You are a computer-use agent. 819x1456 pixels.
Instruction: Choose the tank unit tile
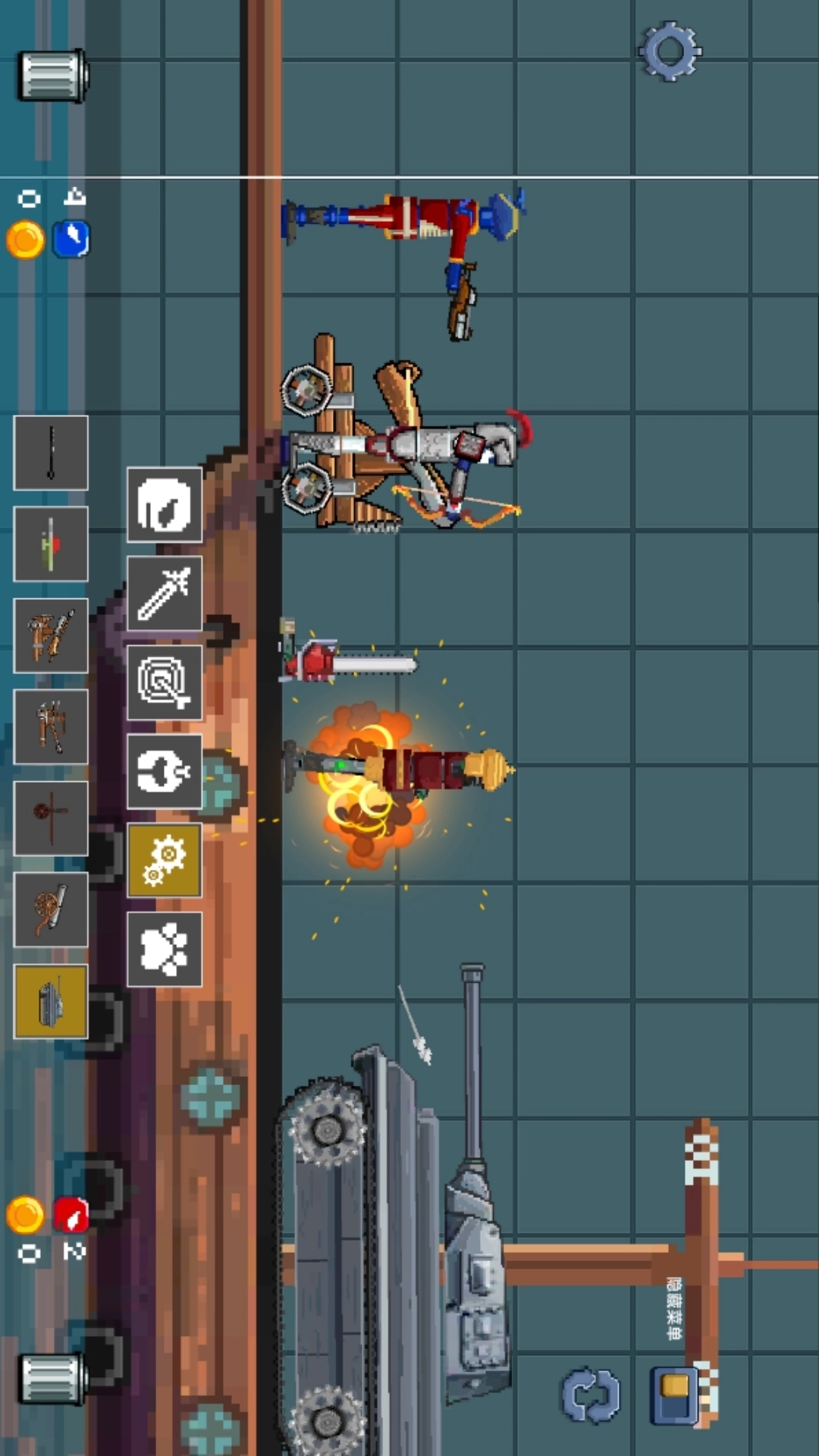click(51, 1002)
